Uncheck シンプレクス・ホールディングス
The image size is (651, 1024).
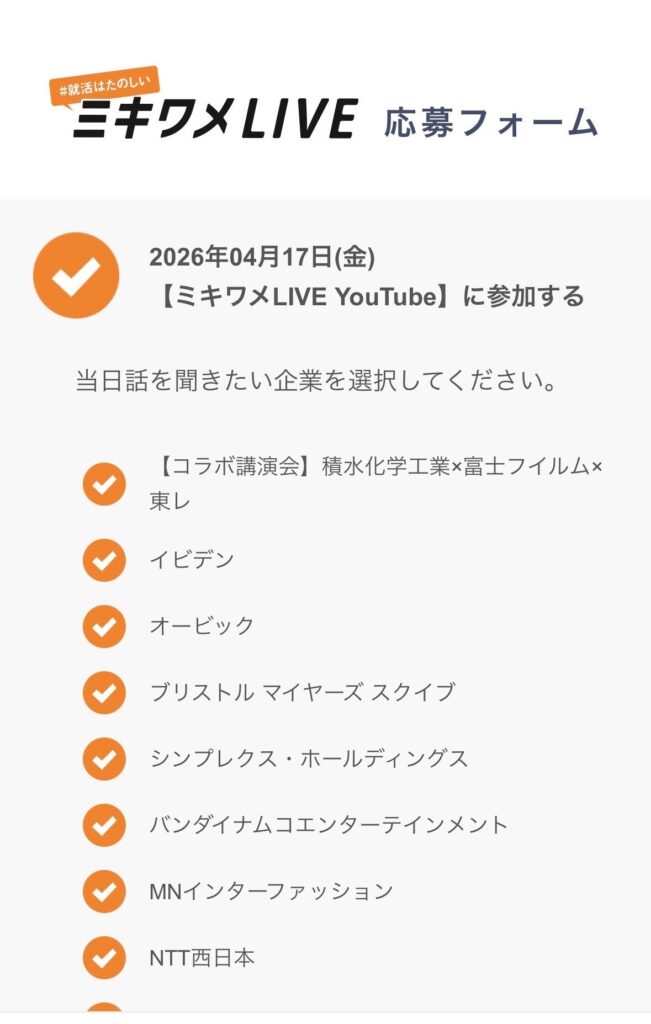pyautogui.click(x=104, y=759)
